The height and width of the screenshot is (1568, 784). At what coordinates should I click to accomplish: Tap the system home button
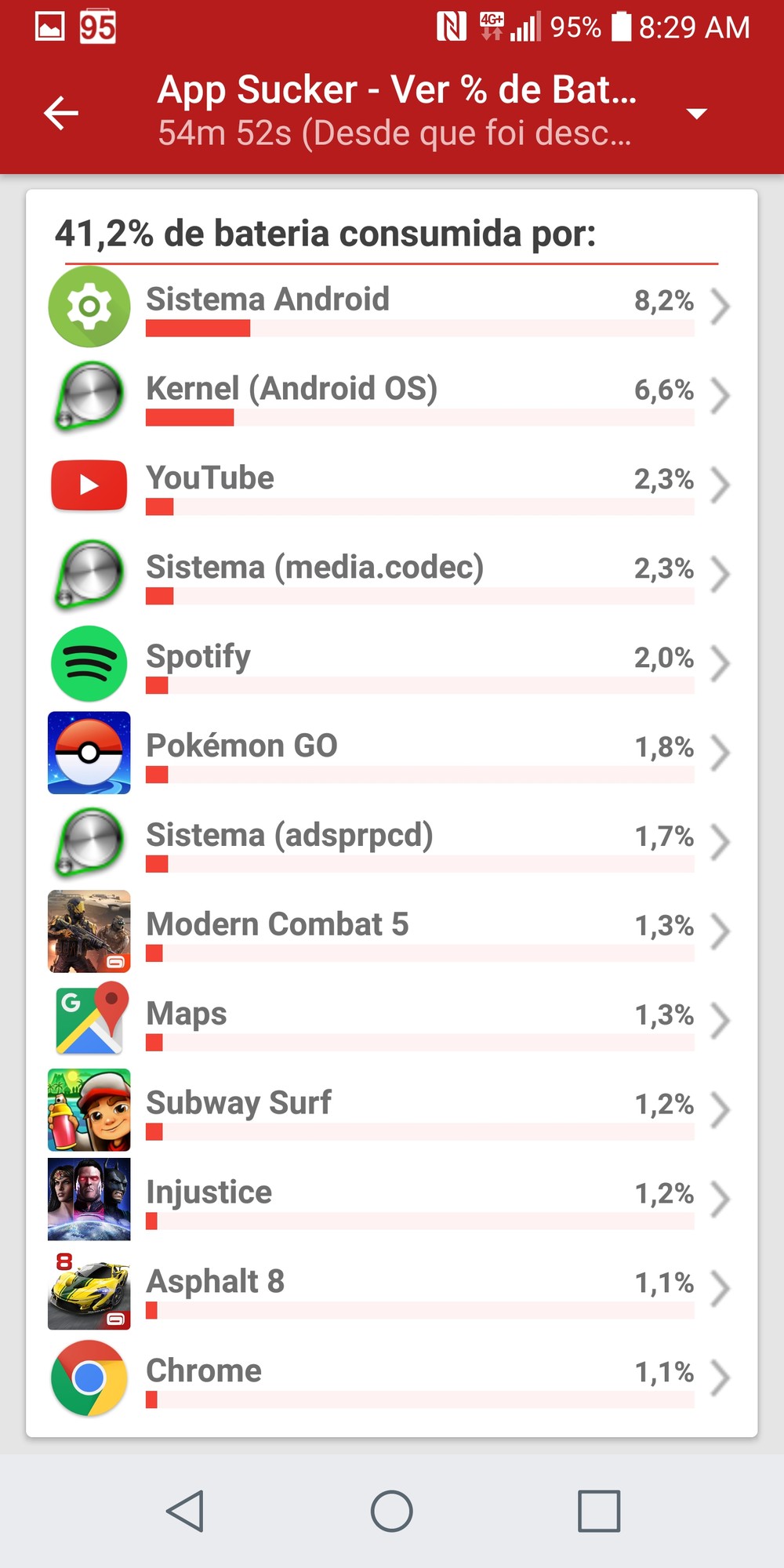tap(392, 1511)
